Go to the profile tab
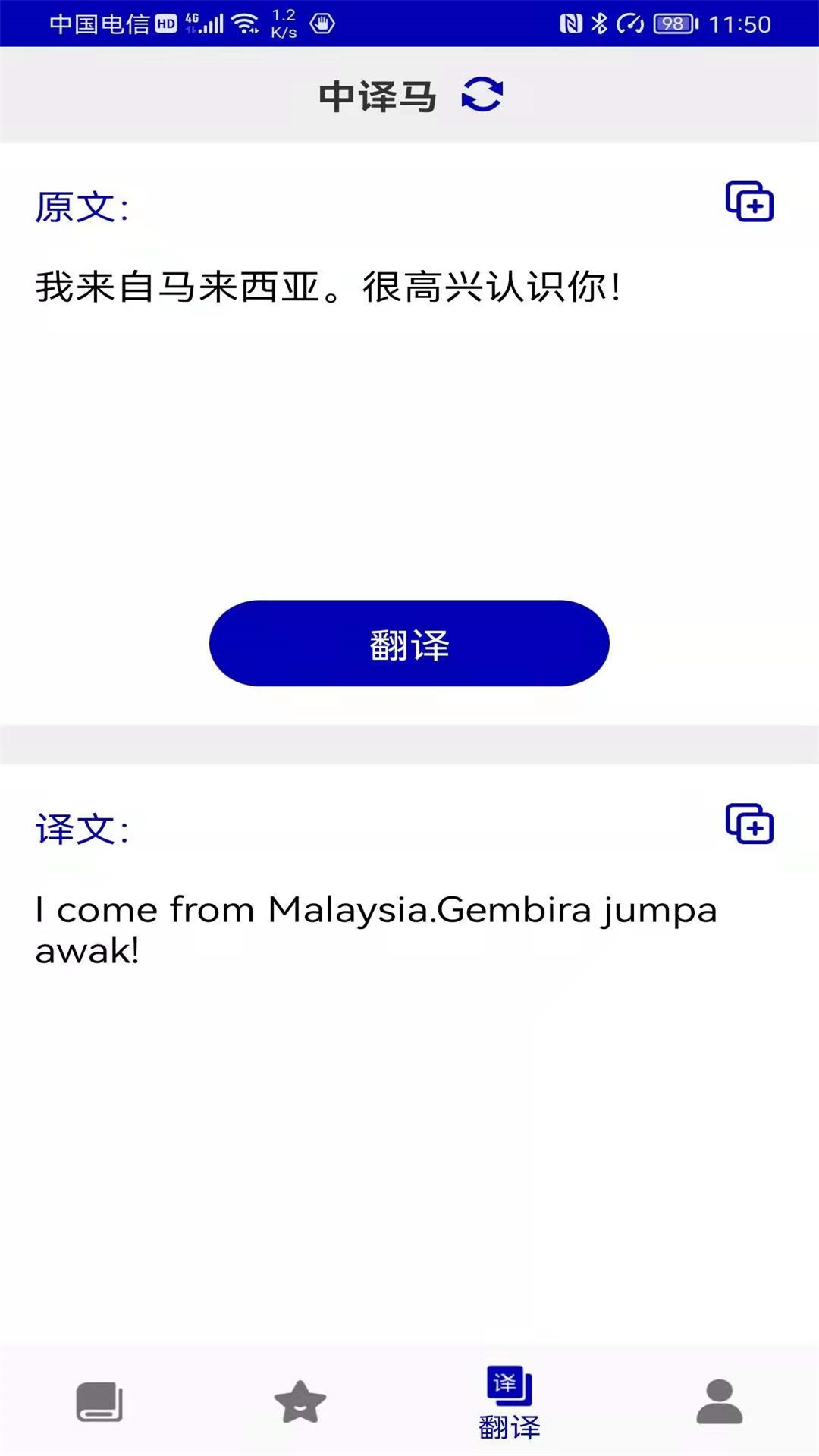The image size is (819, 1456). (719, 1402)
